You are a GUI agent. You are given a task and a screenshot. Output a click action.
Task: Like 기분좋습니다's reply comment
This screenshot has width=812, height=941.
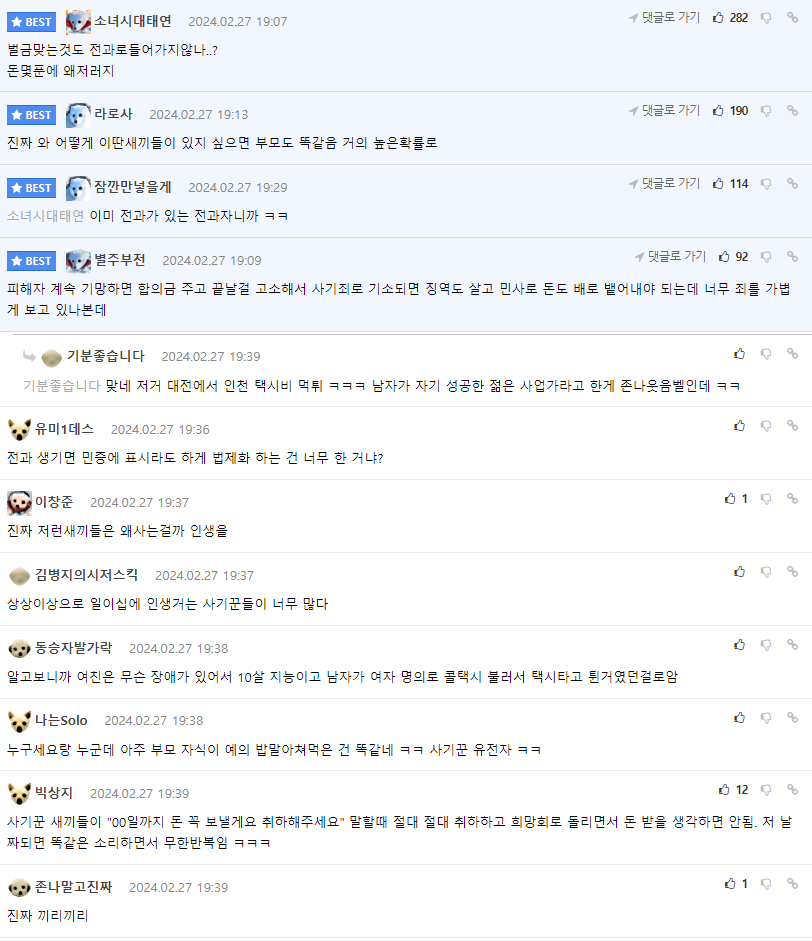pos(739,353)
